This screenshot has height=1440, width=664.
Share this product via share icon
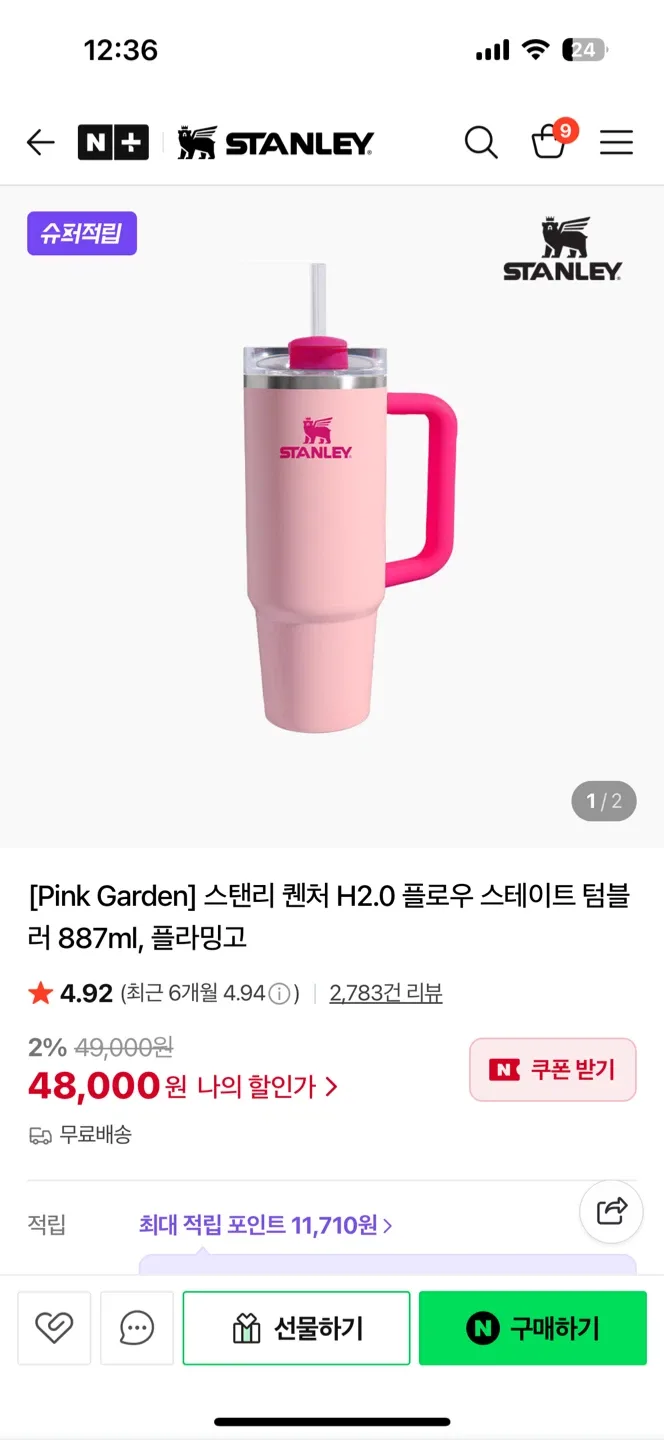[x=611, y=1211]
